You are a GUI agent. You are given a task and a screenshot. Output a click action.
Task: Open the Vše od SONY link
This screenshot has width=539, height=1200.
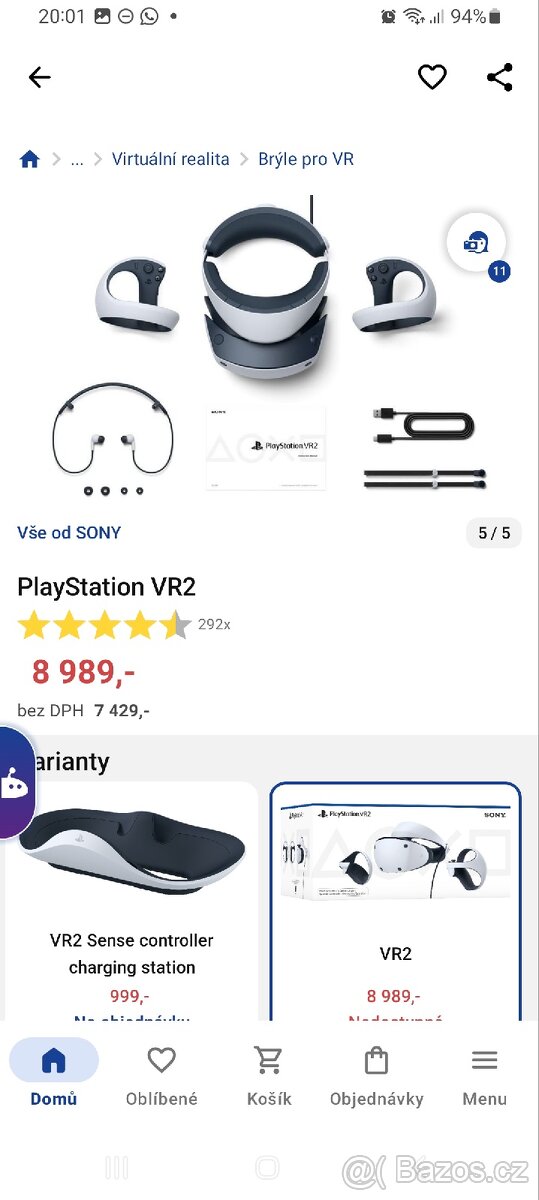pos(69,533)
